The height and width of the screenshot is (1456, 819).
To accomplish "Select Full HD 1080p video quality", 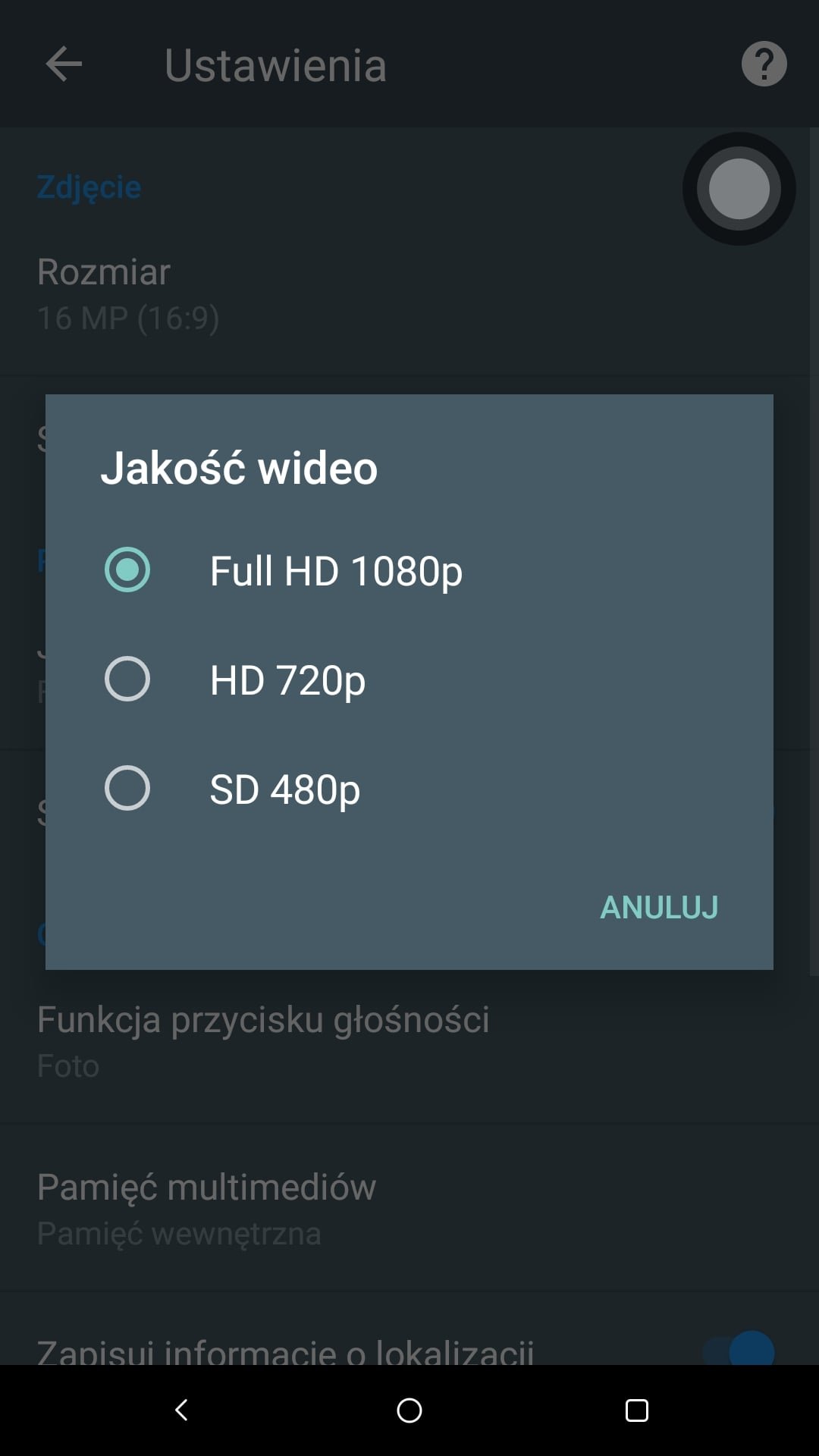I will click(409, 570).
